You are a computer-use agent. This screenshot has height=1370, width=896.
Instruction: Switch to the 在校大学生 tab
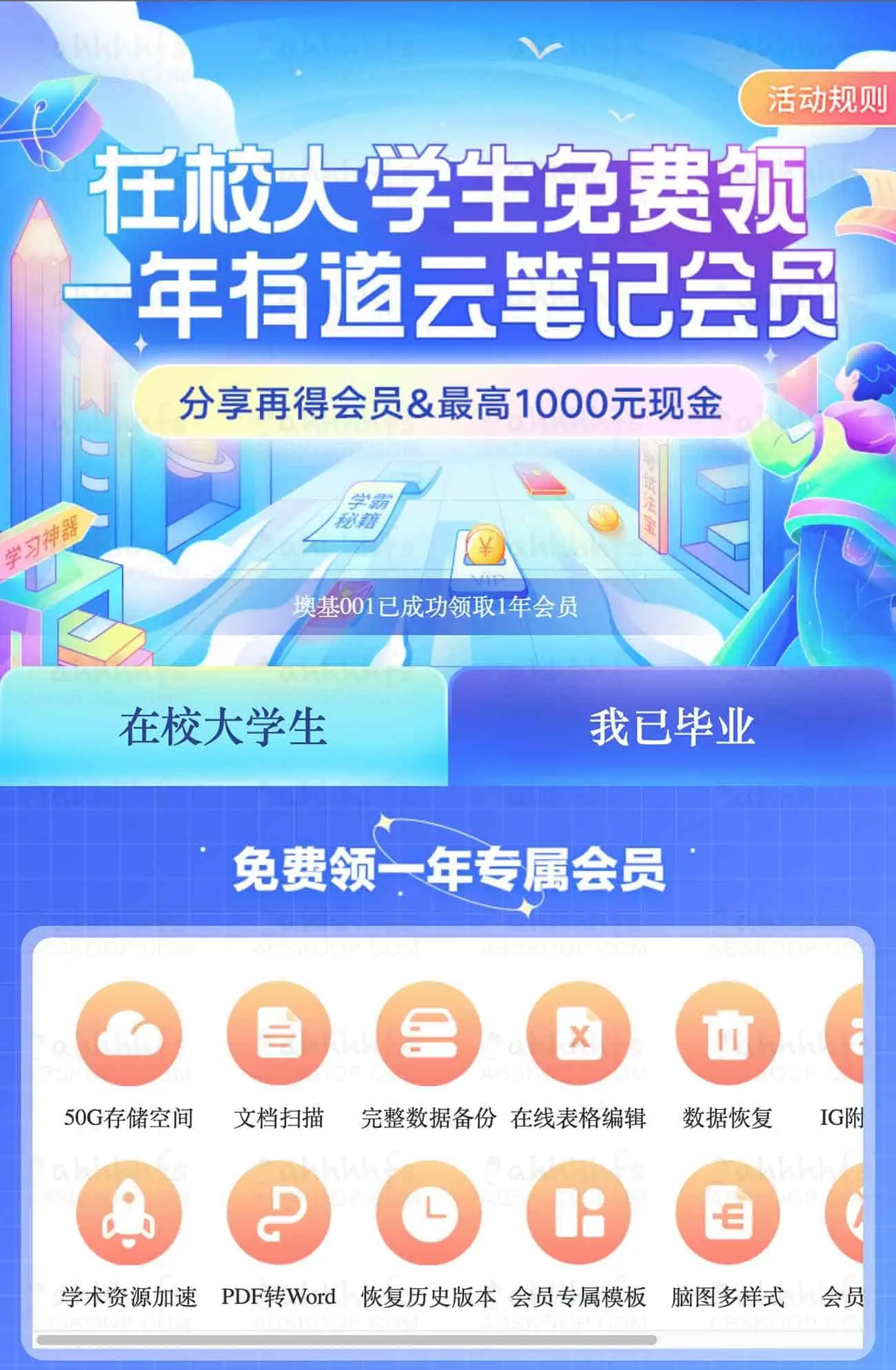point(223,727)
